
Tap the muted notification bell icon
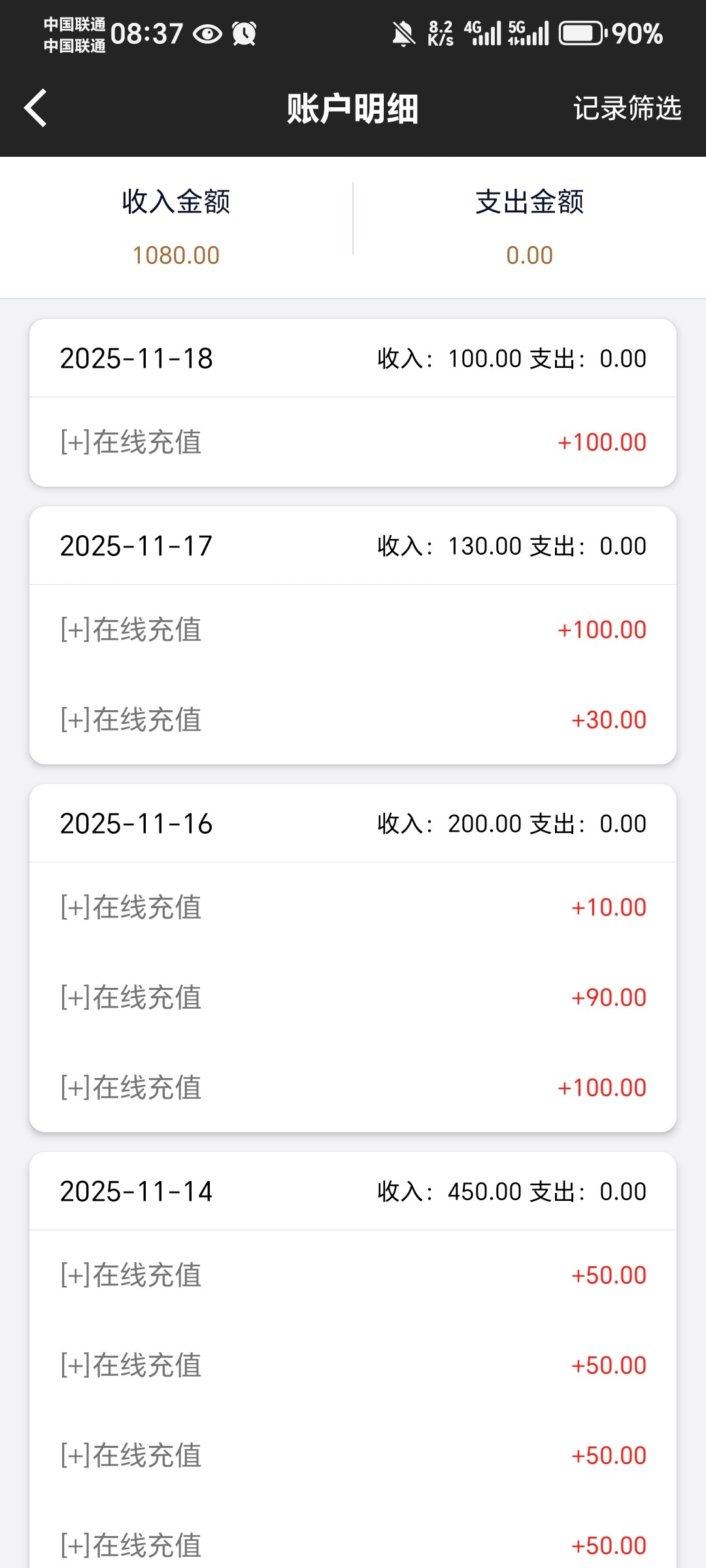pyautogui.click(x=403, y=32)
